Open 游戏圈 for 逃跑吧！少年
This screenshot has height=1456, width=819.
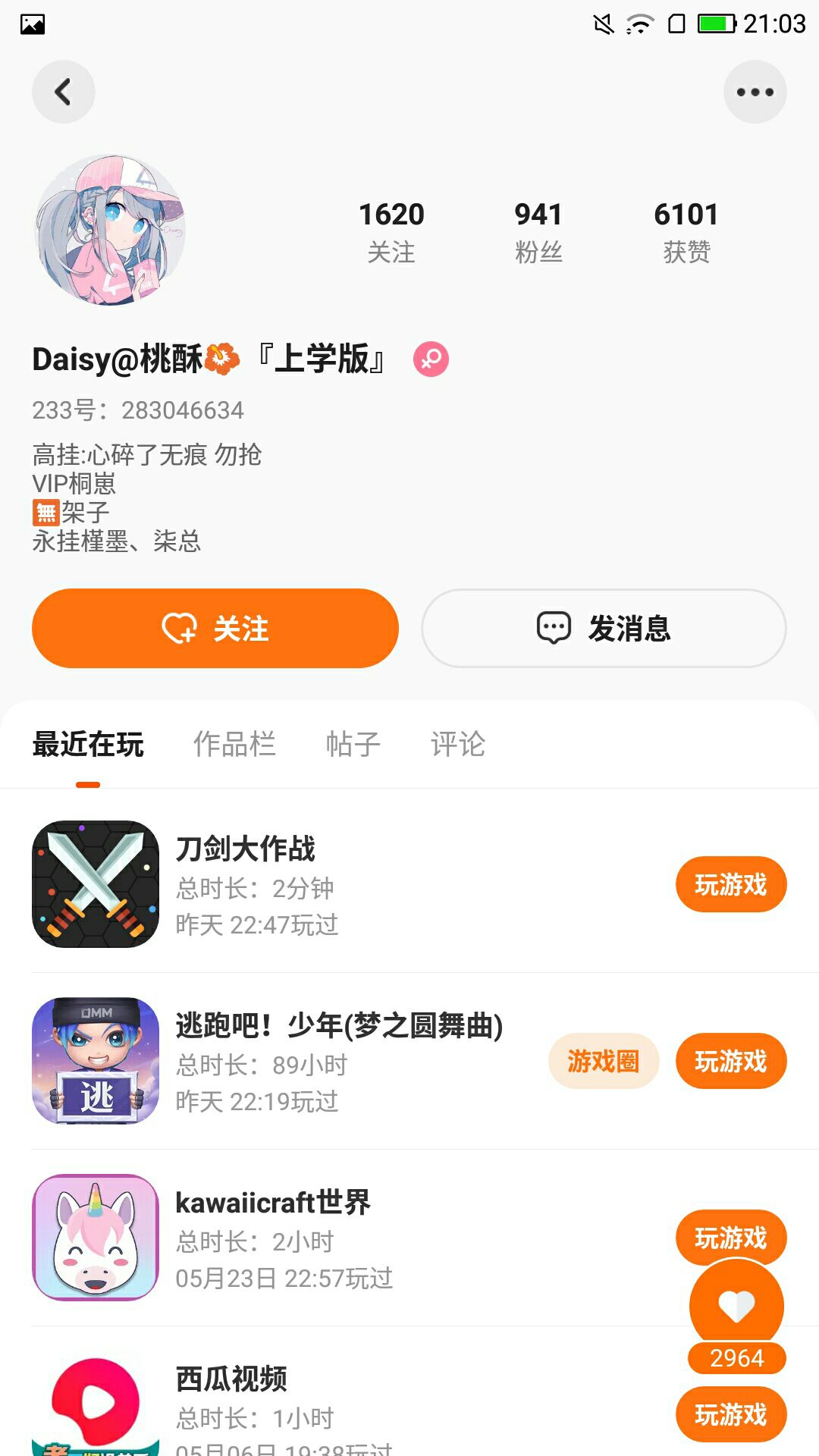click(603, 1061)
